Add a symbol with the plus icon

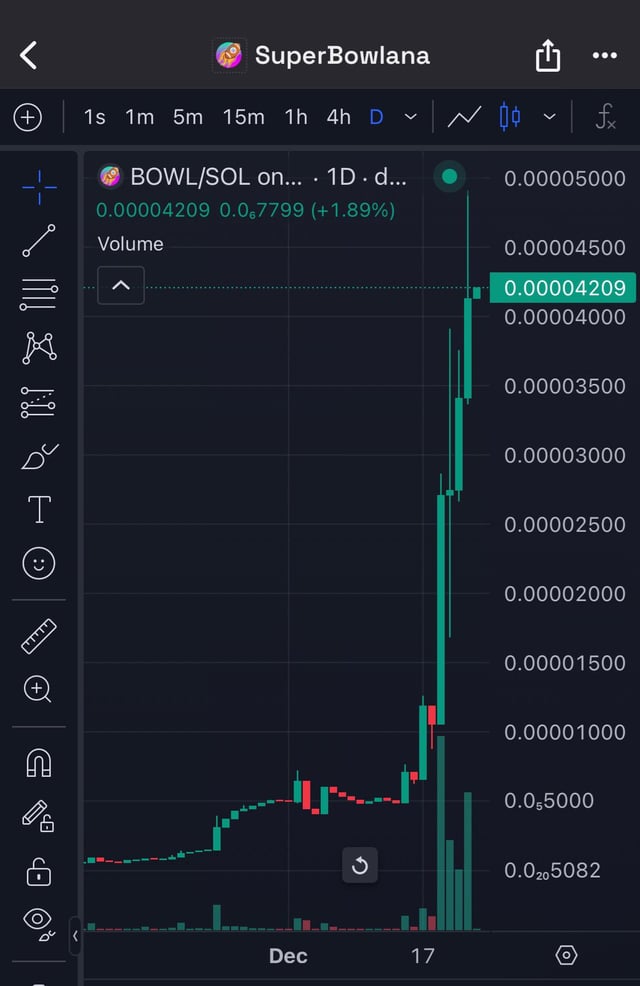pyautogui.click(x=28, y=117)
